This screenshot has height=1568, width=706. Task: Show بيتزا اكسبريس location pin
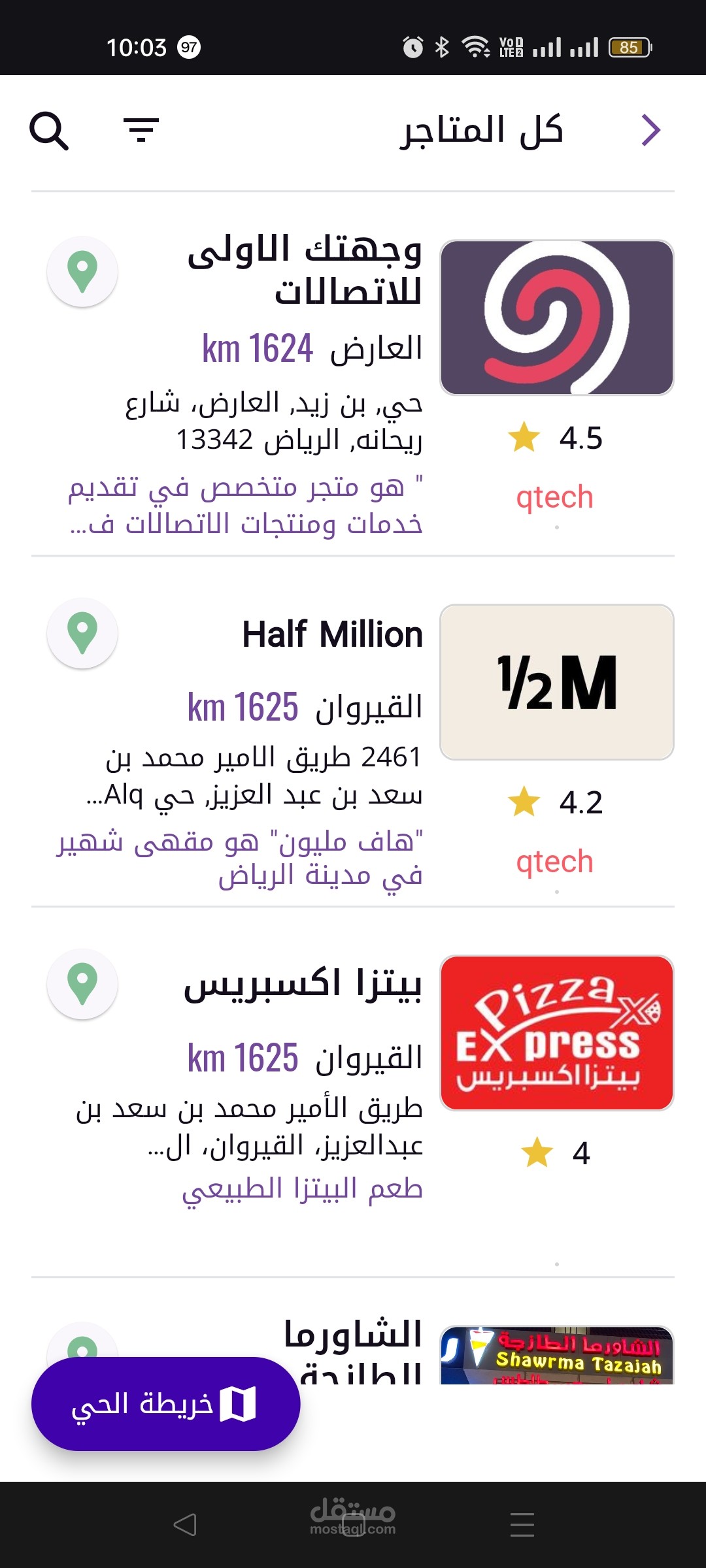click(x=82, y=984)
